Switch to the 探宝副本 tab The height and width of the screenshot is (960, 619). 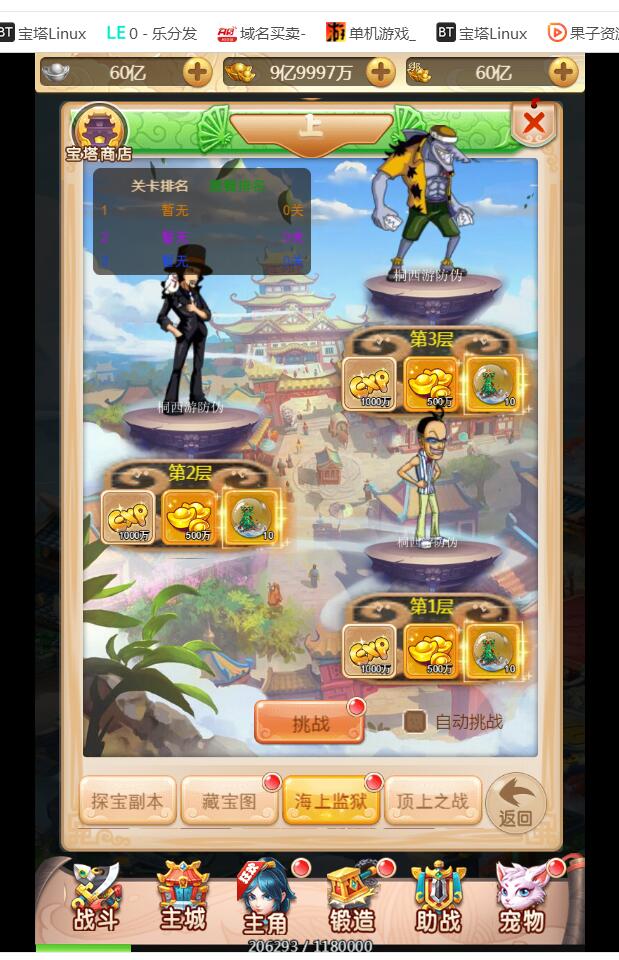click(x=127, y=801)
